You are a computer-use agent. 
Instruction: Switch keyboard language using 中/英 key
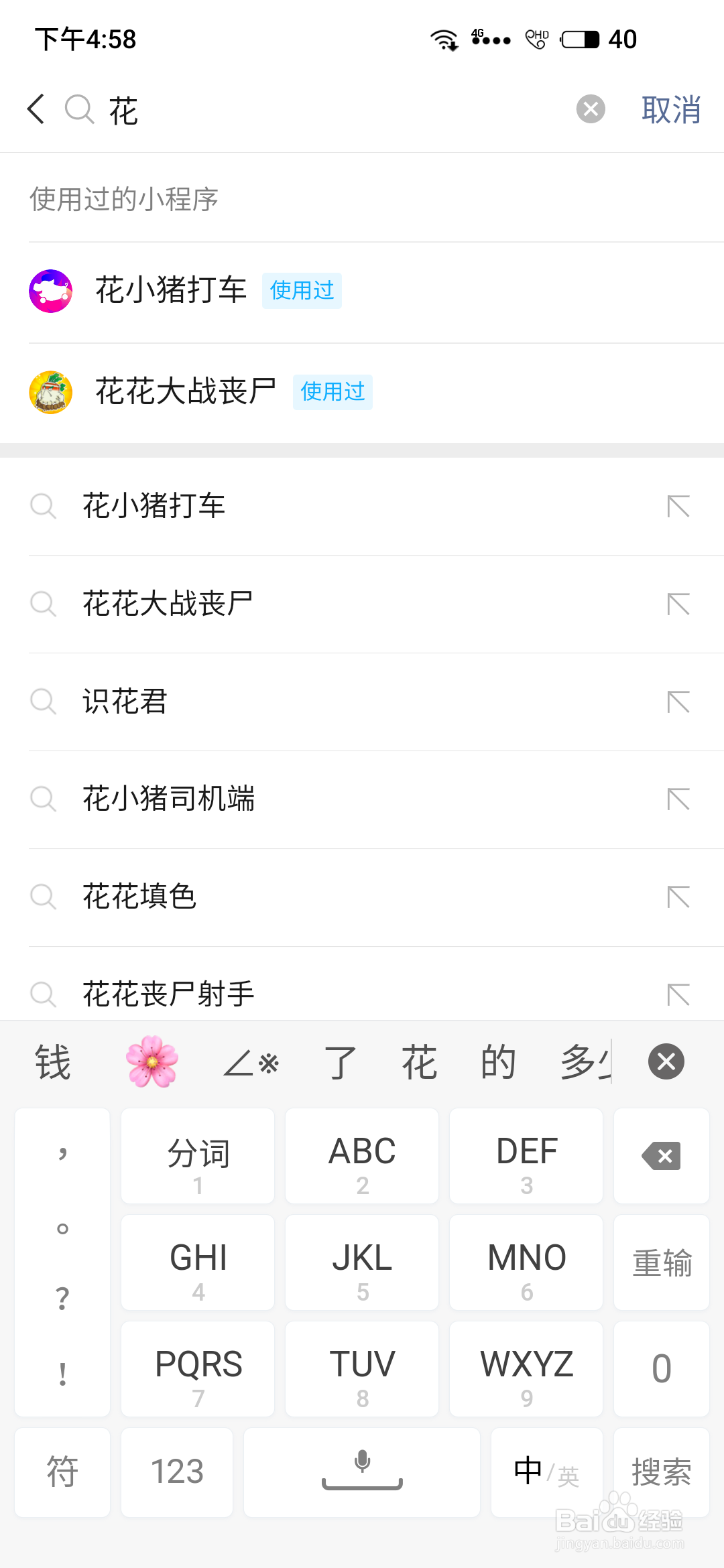pyautogui.click(x=544, y=1471)
